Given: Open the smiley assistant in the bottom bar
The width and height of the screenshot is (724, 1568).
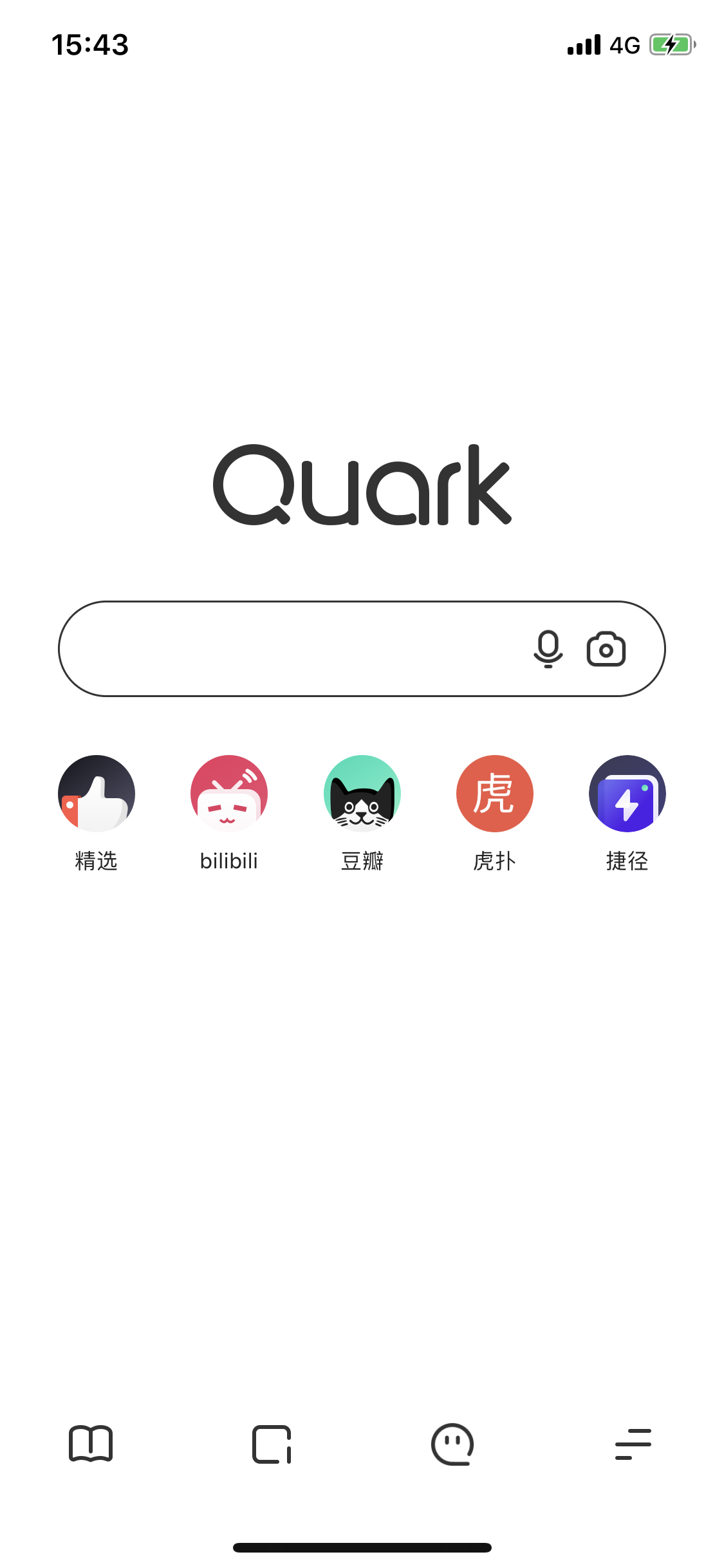Looking at the screenshot, I should 452,1444.
